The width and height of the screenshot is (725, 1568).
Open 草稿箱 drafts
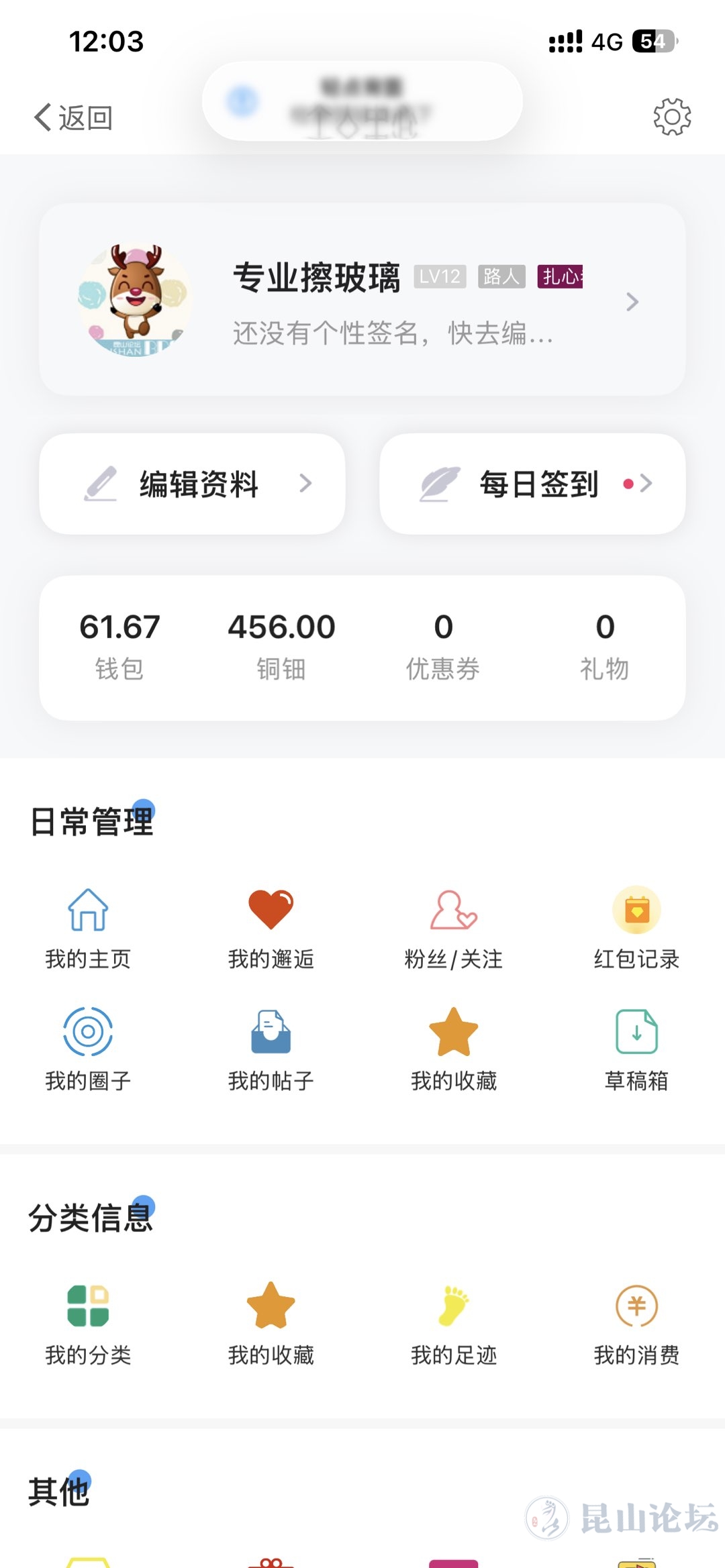[636, 1050]
